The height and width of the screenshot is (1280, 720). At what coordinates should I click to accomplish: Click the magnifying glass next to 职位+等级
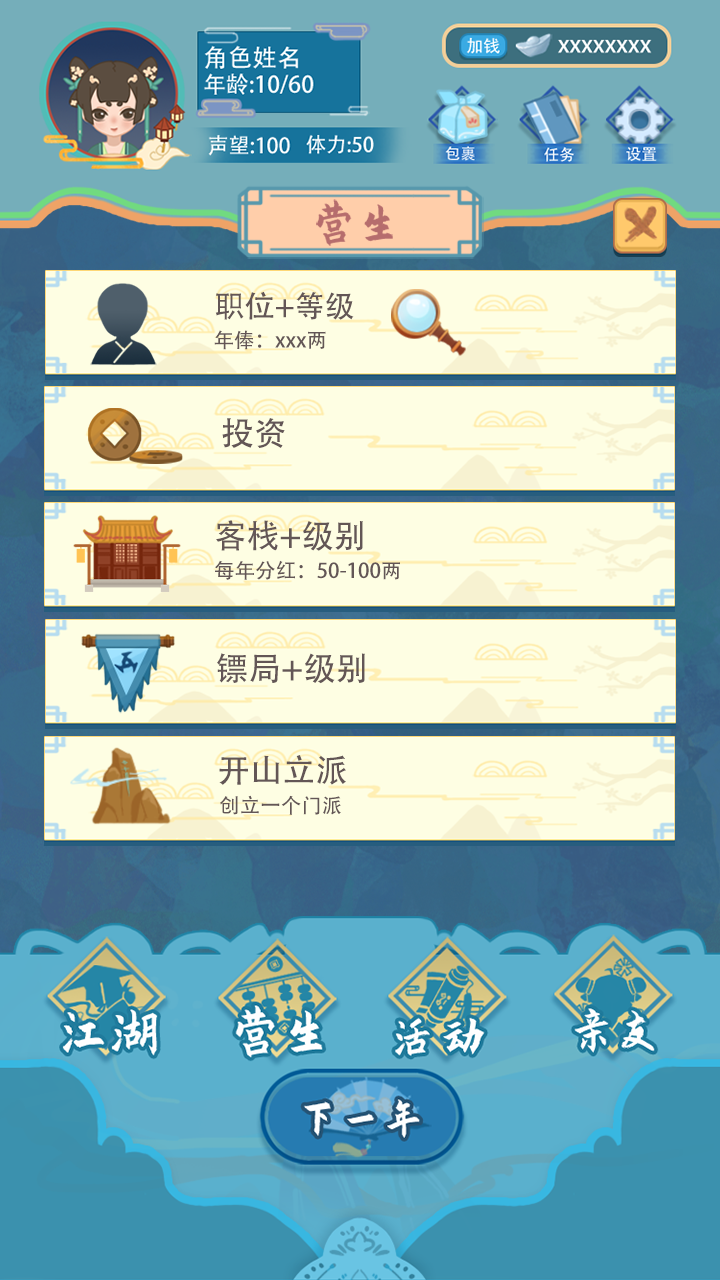tap(421, 315)
